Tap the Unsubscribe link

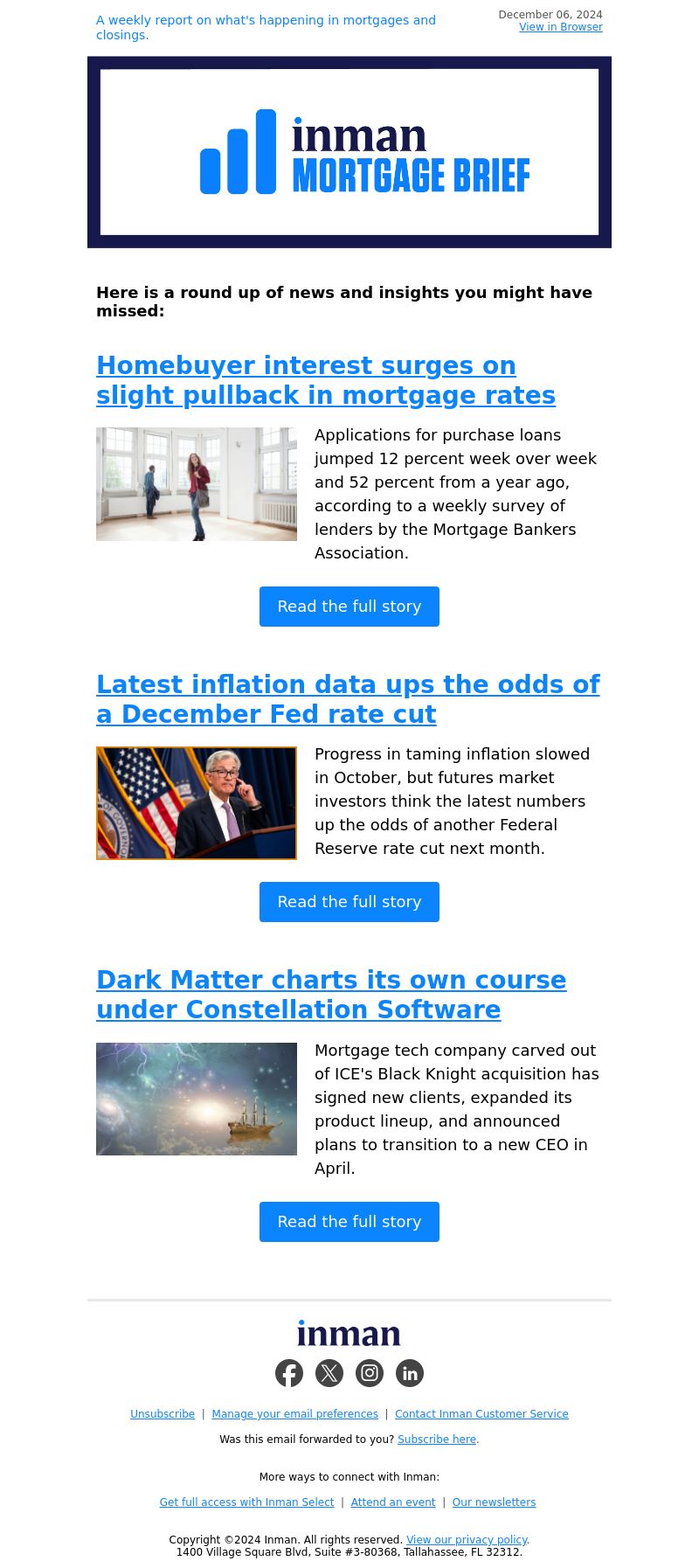[163, 1414]
